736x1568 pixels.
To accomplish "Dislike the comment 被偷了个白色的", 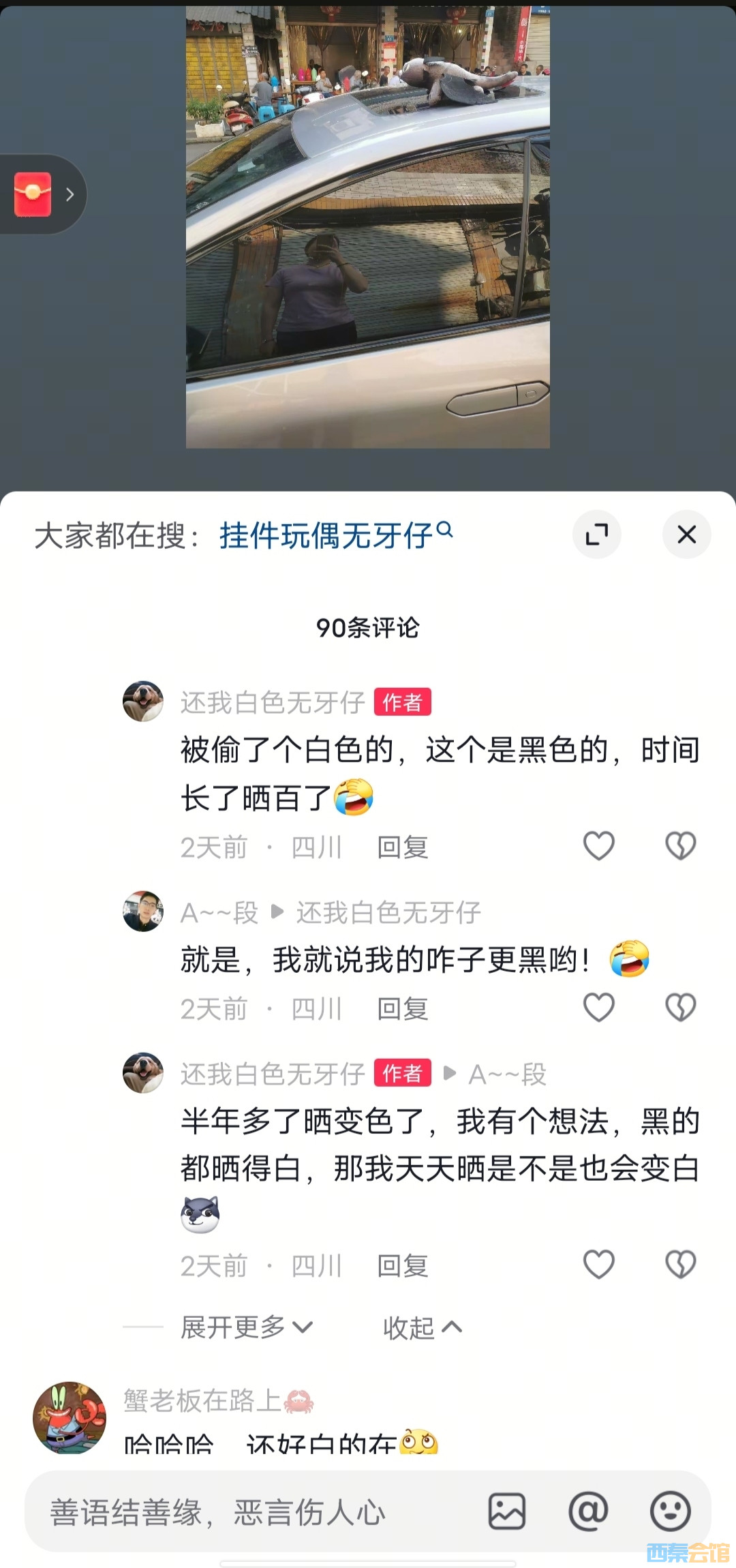I will [x=680, y=846].
